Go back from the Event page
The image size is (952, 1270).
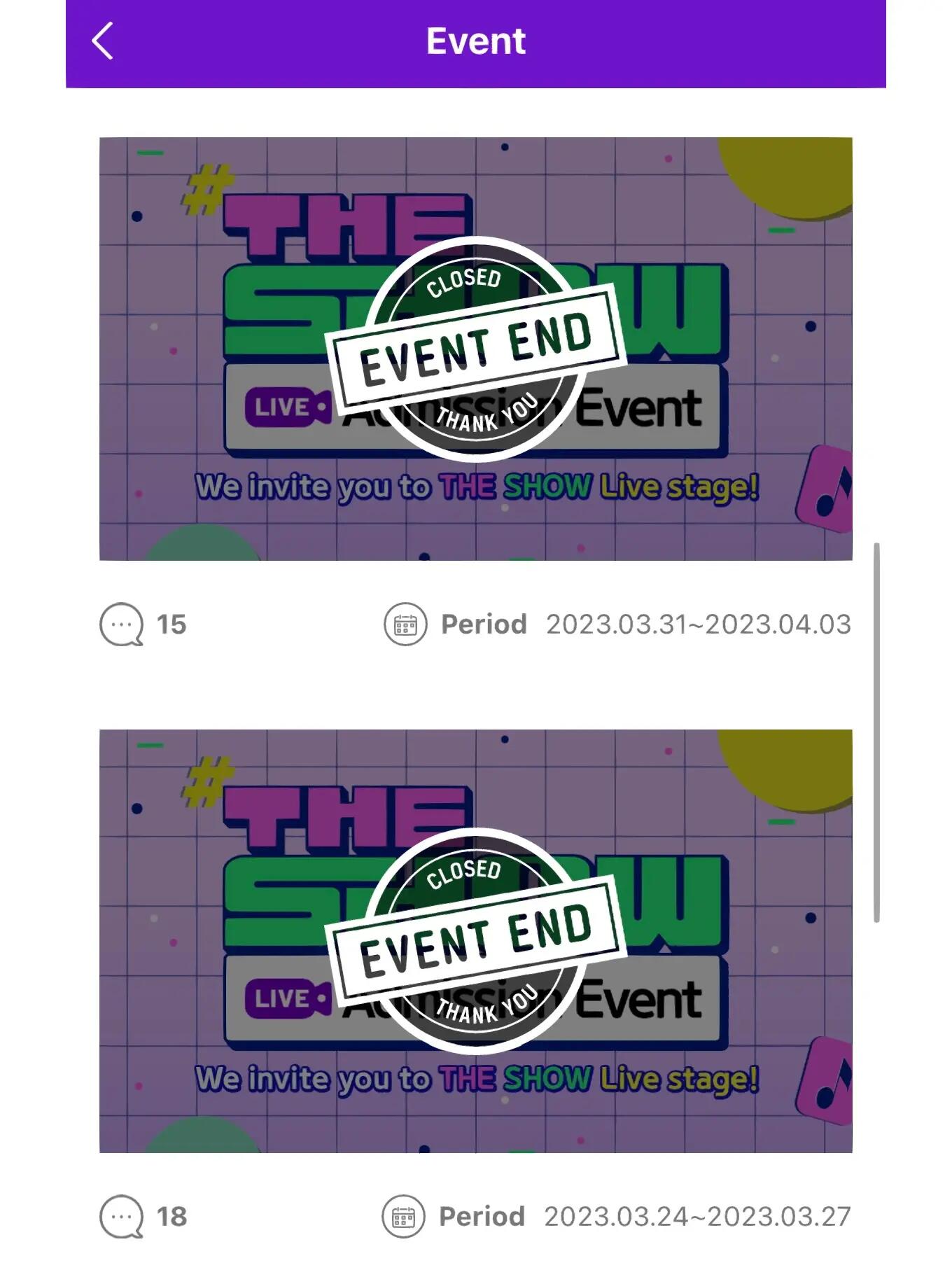[103, 41]
